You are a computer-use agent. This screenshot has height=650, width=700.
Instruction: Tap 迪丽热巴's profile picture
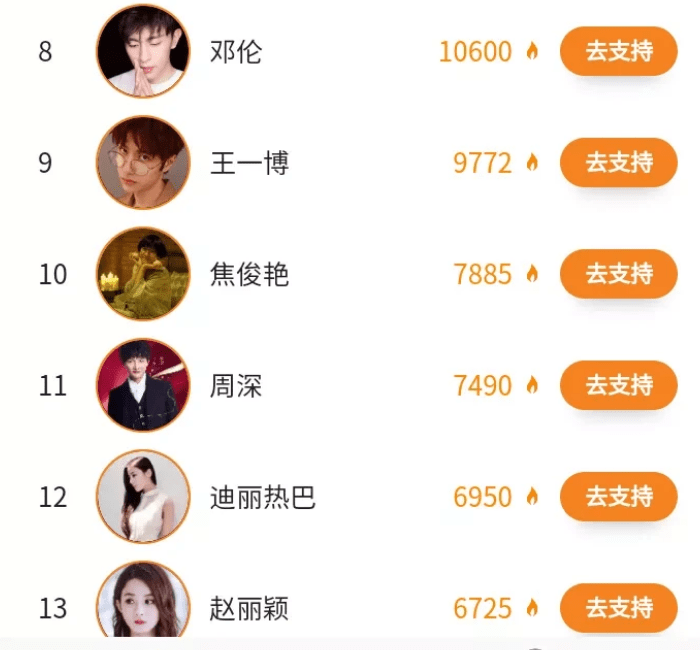(x=143, y=497)
